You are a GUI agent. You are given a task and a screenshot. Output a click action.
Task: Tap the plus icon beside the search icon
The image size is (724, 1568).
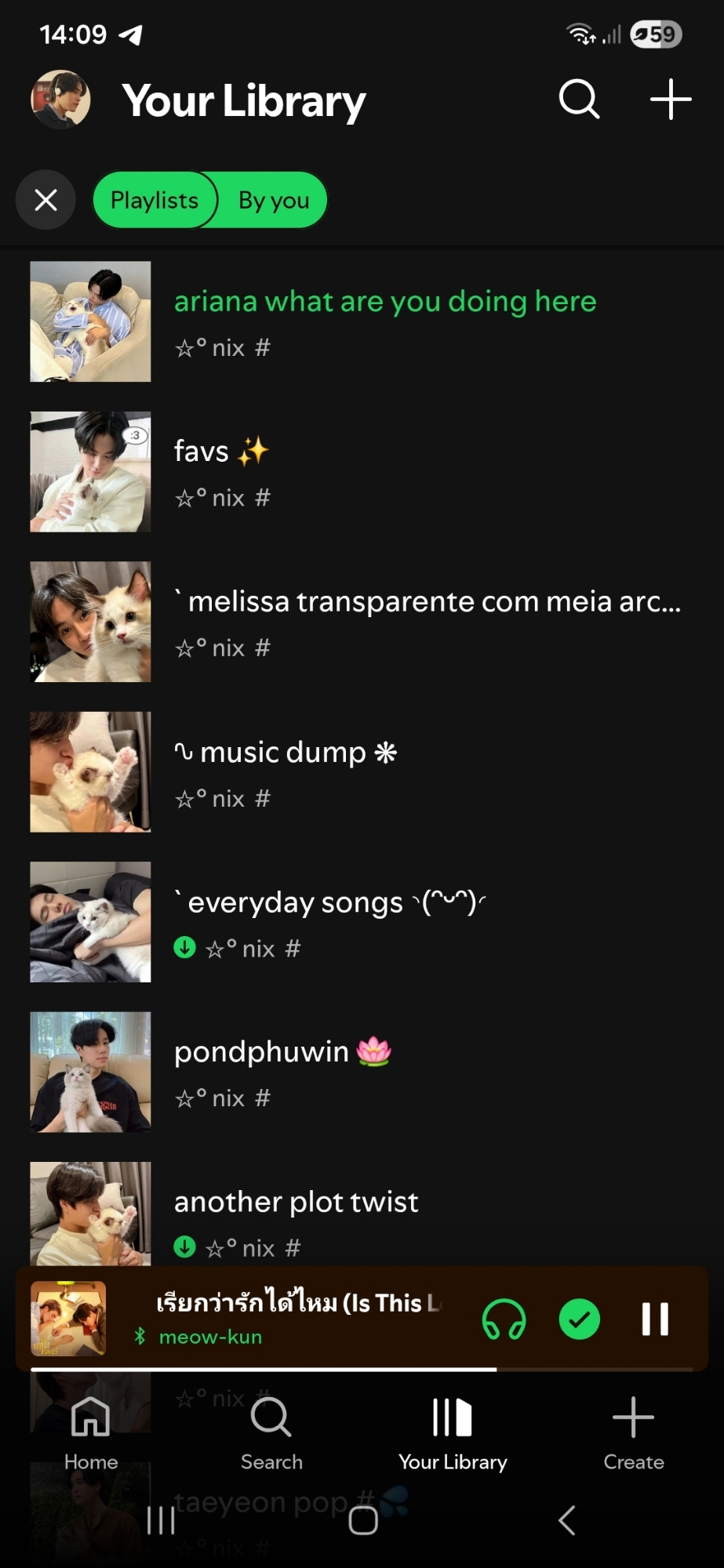(x=670, y=100)
